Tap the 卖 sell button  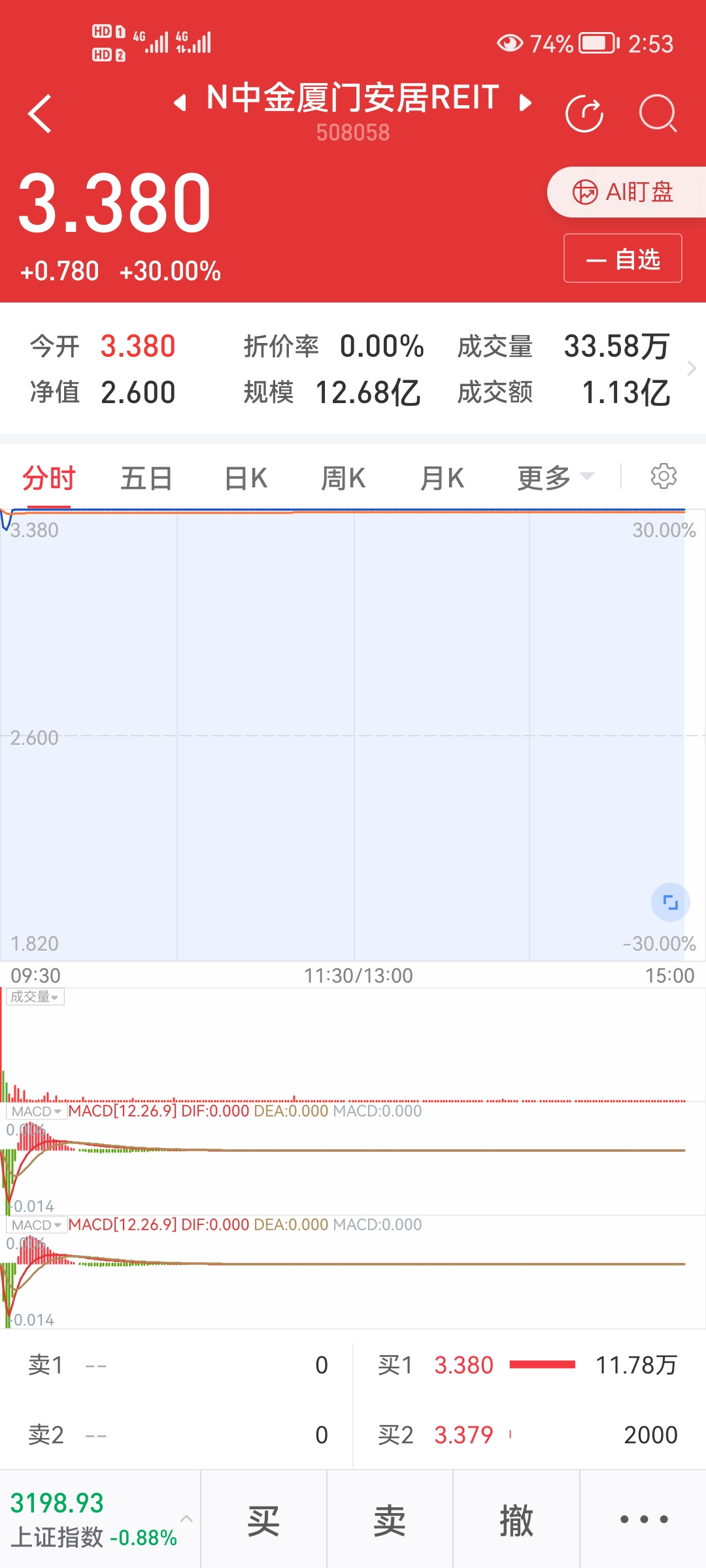[390, 1520]
